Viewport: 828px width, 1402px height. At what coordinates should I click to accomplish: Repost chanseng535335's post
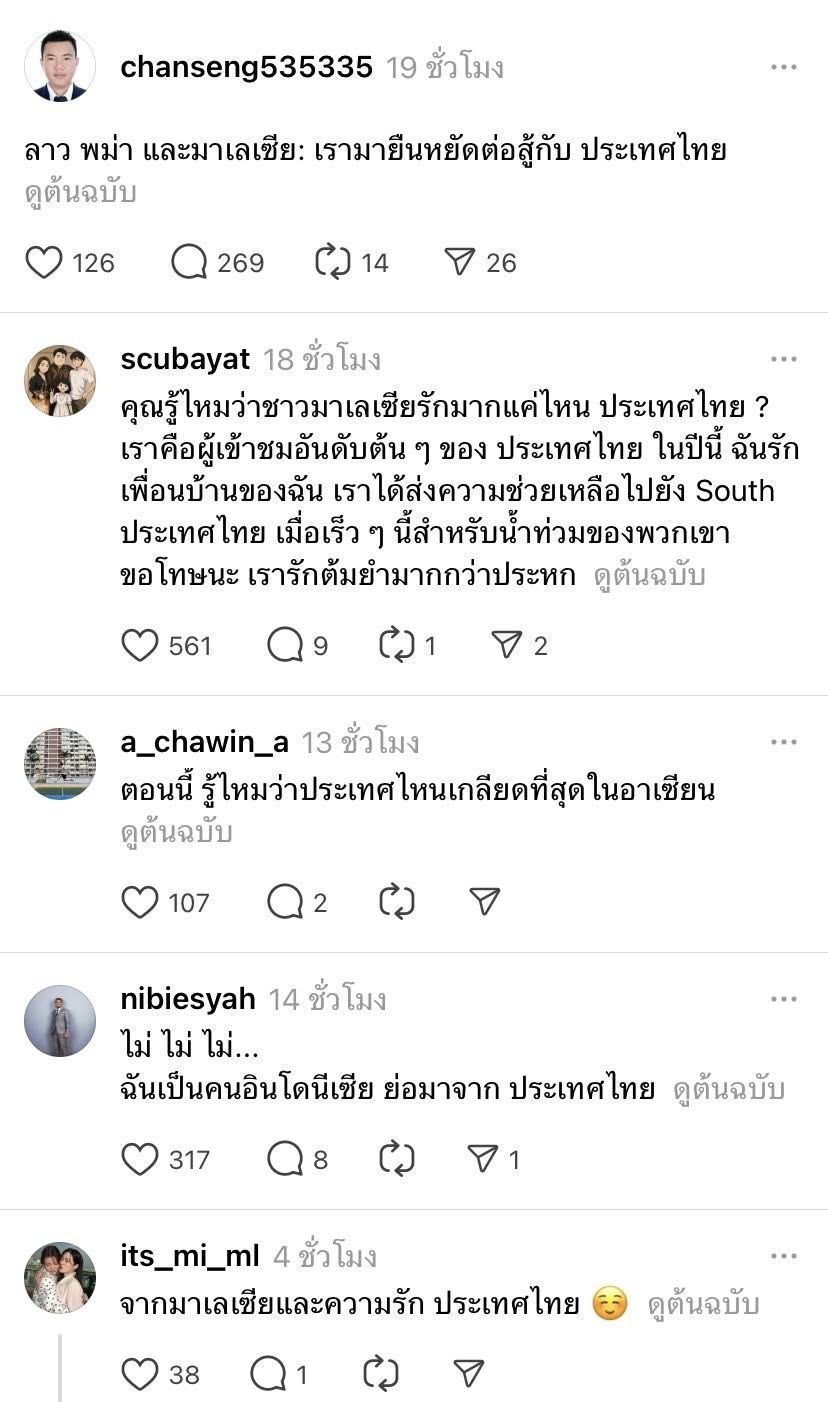click(333, 262)
